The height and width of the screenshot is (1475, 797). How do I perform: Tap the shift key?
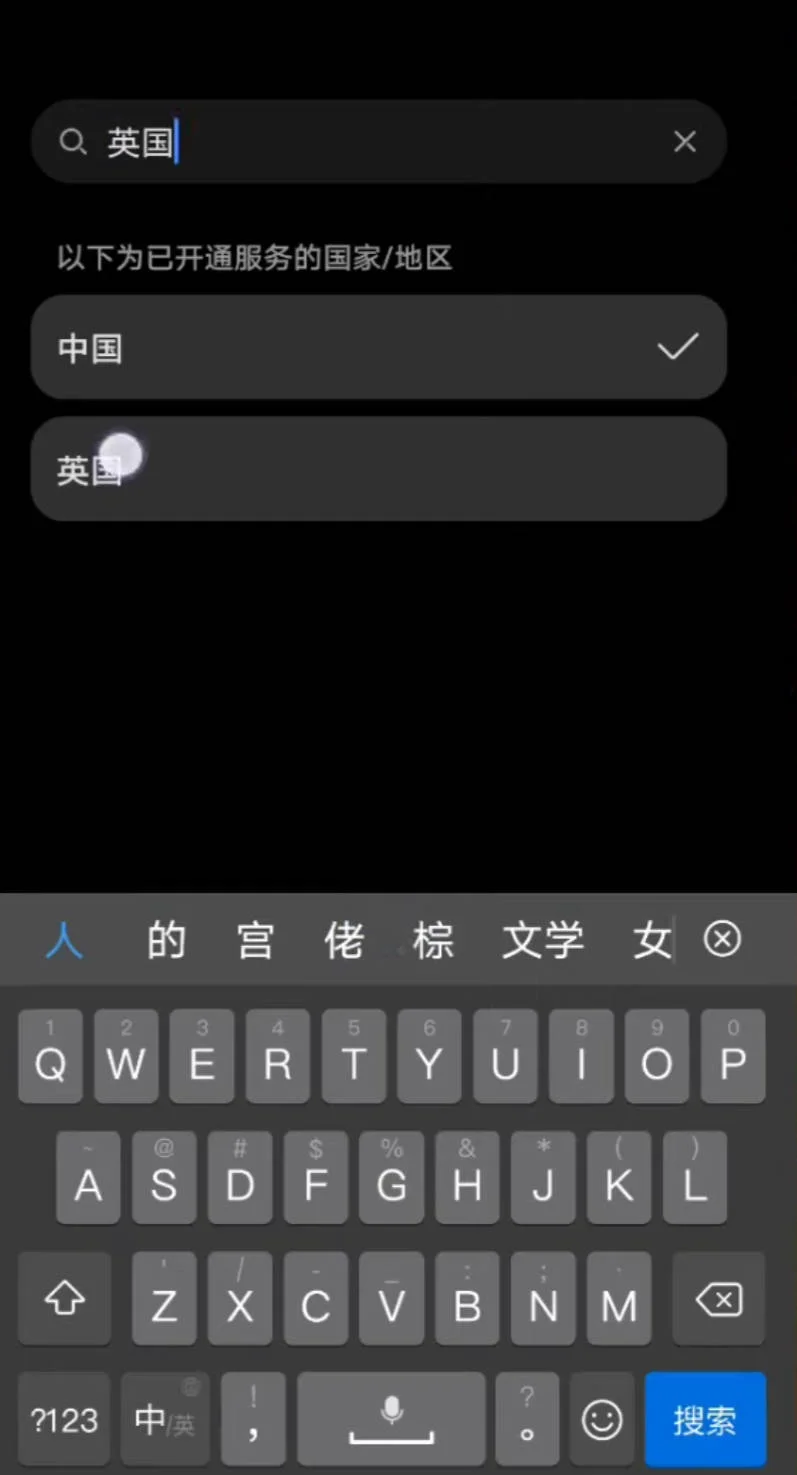tap(64, 1299)
